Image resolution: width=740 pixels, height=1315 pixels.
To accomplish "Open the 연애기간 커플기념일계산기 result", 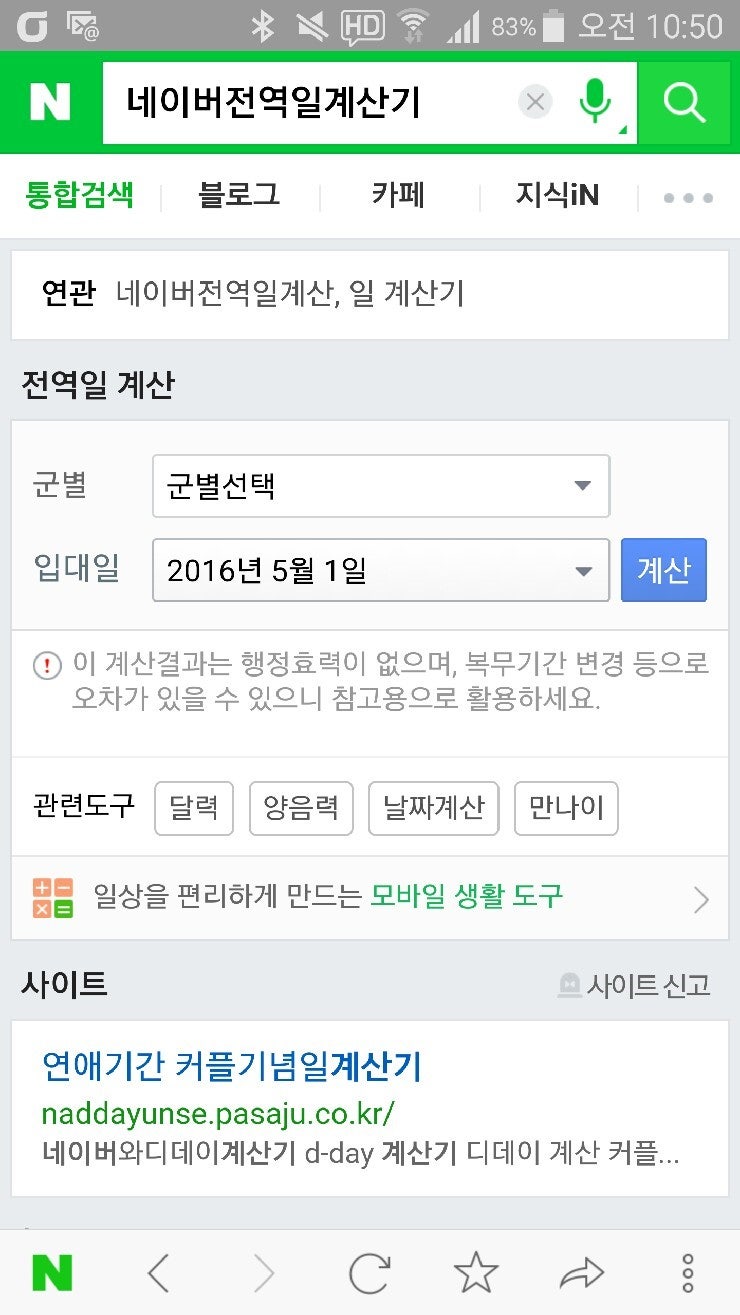I will 232,1067.
